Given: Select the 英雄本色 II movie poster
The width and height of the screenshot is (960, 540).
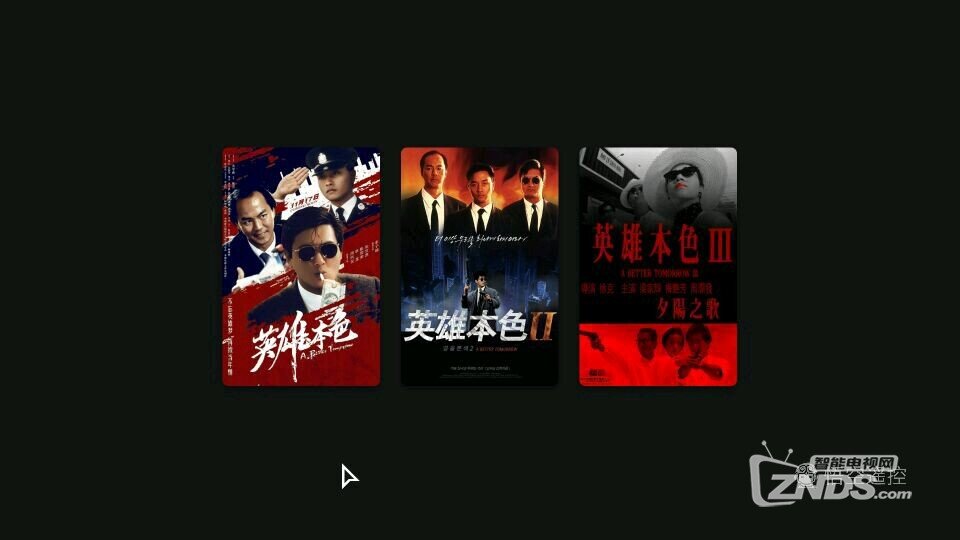Looking at the screenshot, I should [x=479, y=266].
